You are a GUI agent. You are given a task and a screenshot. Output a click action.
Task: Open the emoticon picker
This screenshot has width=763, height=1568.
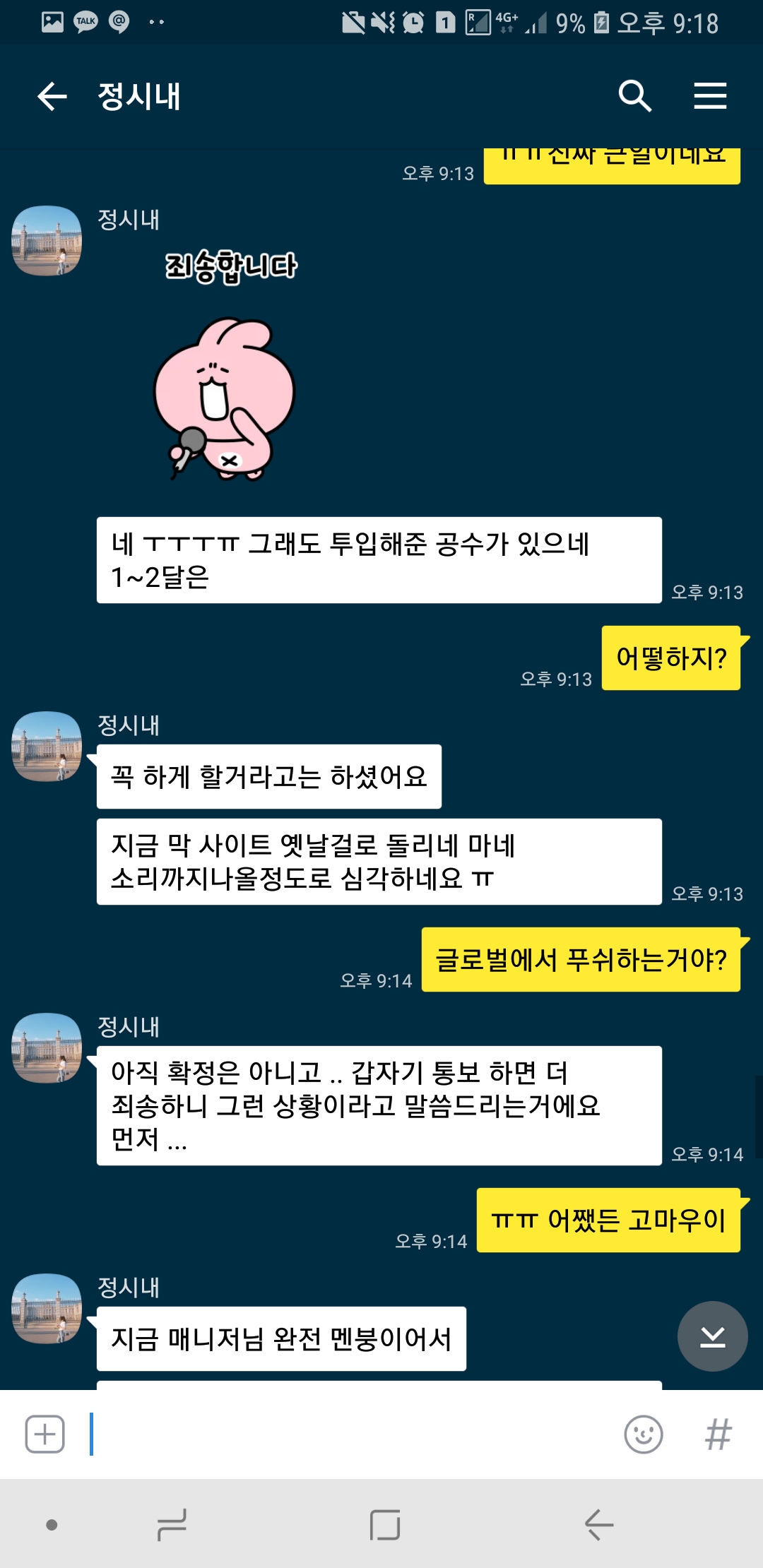click(644, 1435)
